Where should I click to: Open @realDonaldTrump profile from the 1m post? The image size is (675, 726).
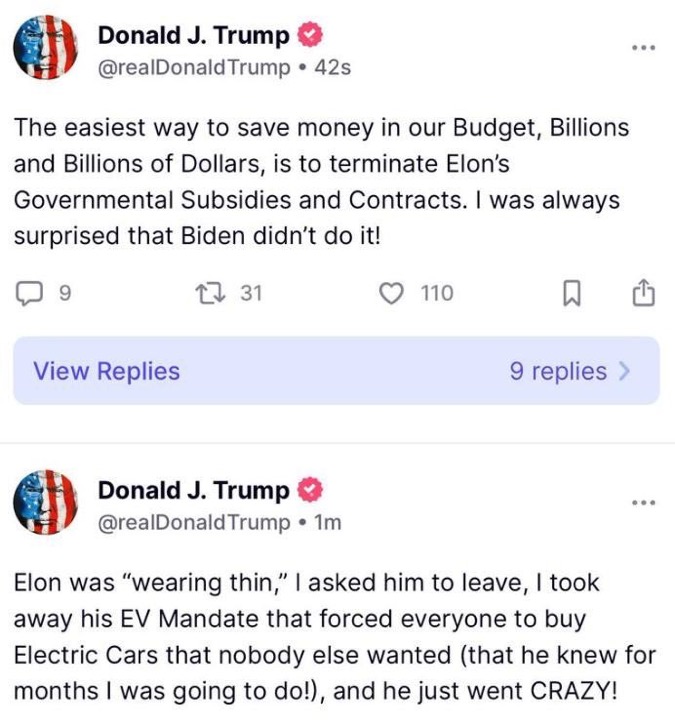point(193,522)
